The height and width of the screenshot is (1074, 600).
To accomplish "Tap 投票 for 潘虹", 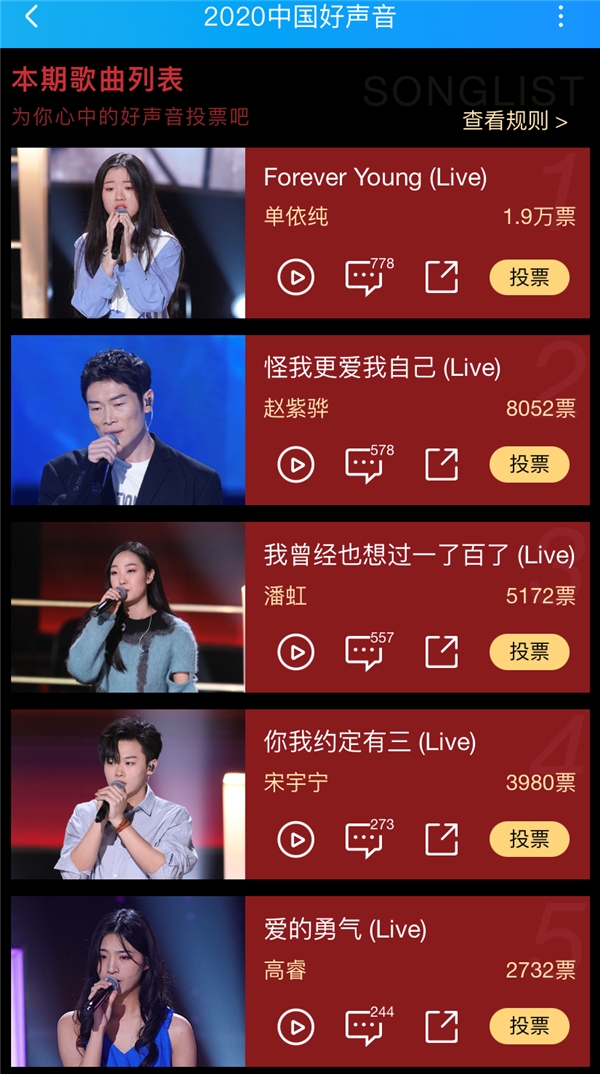I will [x=529, y=652].
